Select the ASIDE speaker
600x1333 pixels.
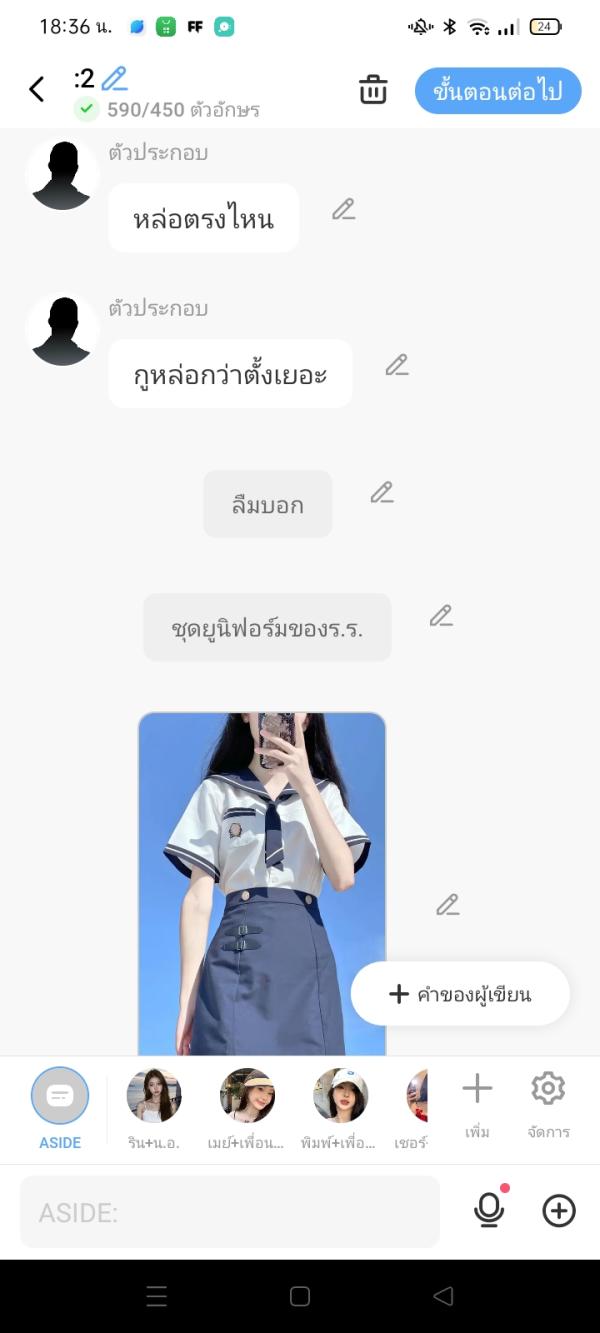click(x=60, y=1097)
